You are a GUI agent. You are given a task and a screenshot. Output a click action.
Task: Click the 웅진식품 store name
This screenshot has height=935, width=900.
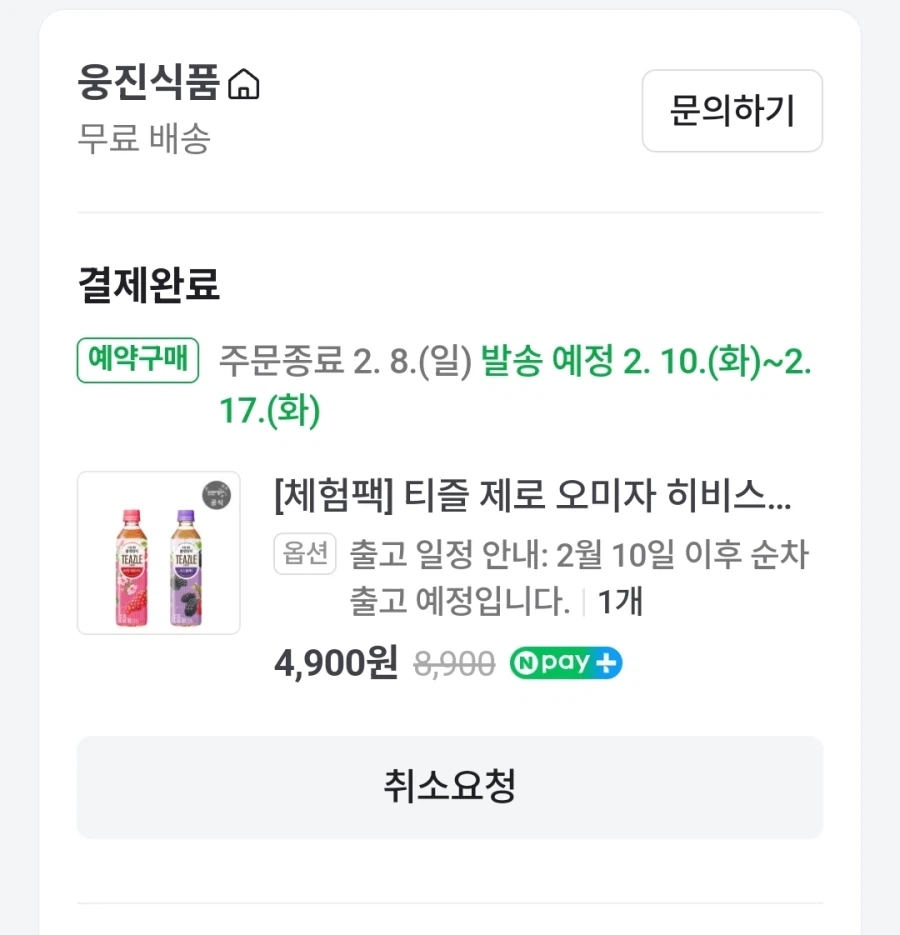(150, 84)
